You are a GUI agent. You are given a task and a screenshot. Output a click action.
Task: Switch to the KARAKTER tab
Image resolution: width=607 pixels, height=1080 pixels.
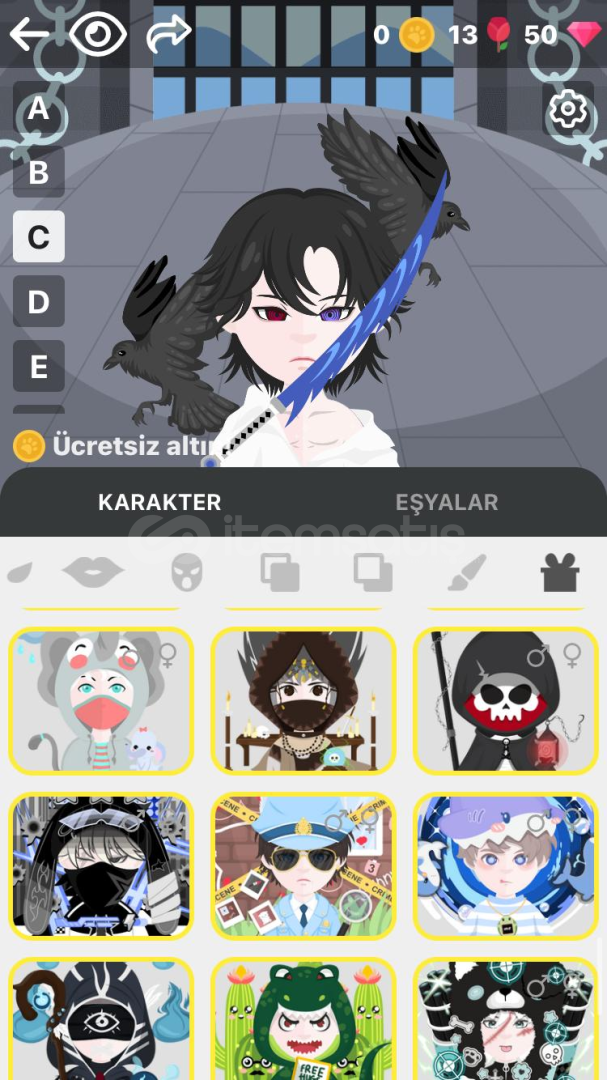tap(160, 502)
